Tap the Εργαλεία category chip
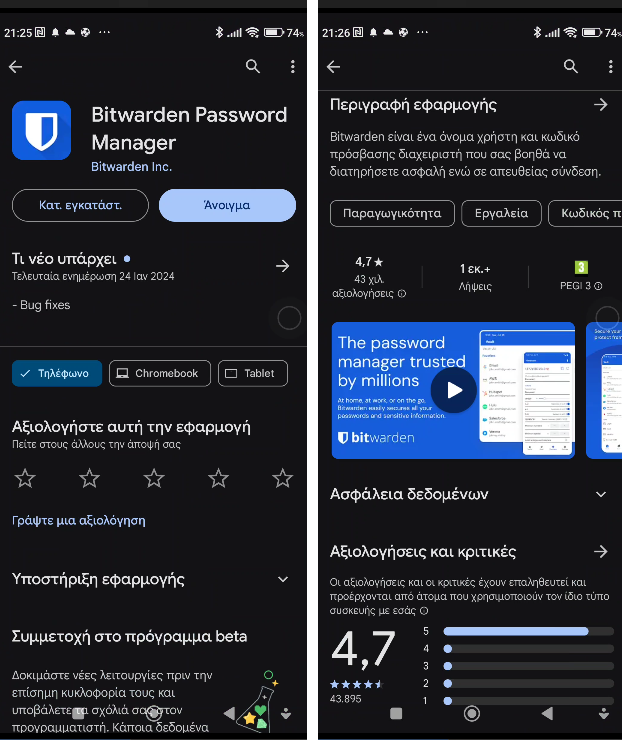The height and width of the screenshot is (740, 622). (x=502, y=213)
